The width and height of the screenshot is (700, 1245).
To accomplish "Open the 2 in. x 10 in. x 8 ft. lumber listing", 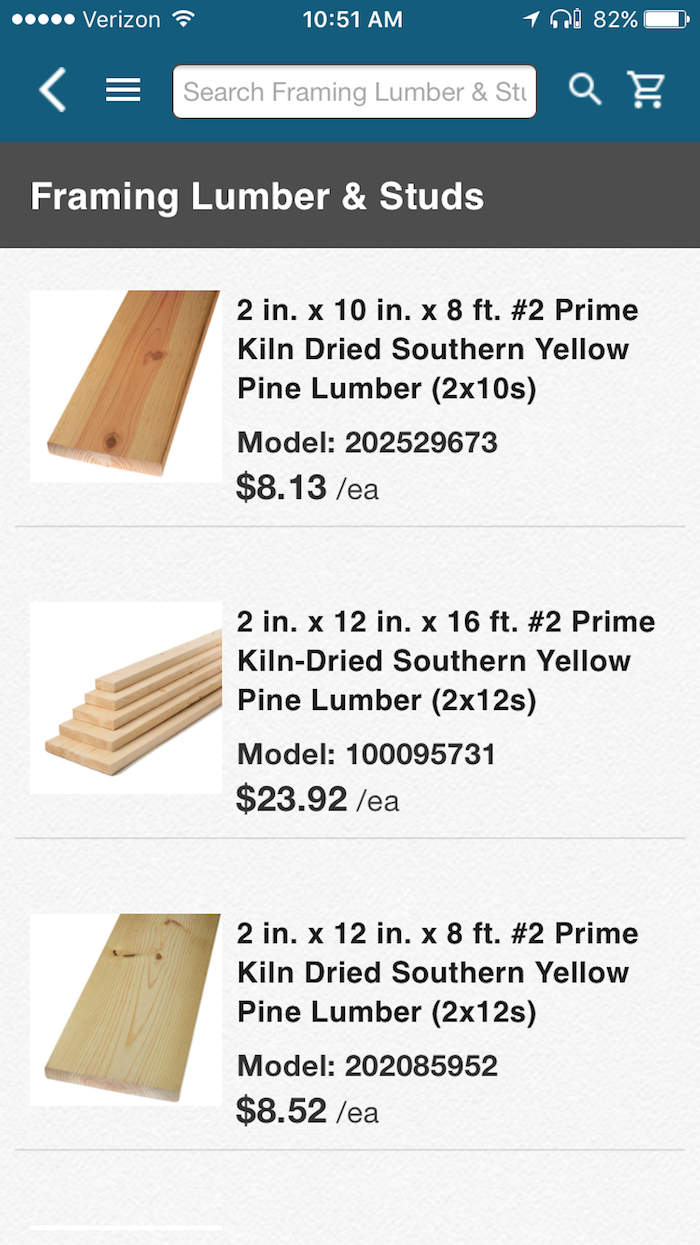I will pyautogui.click(x=436, y=349).
